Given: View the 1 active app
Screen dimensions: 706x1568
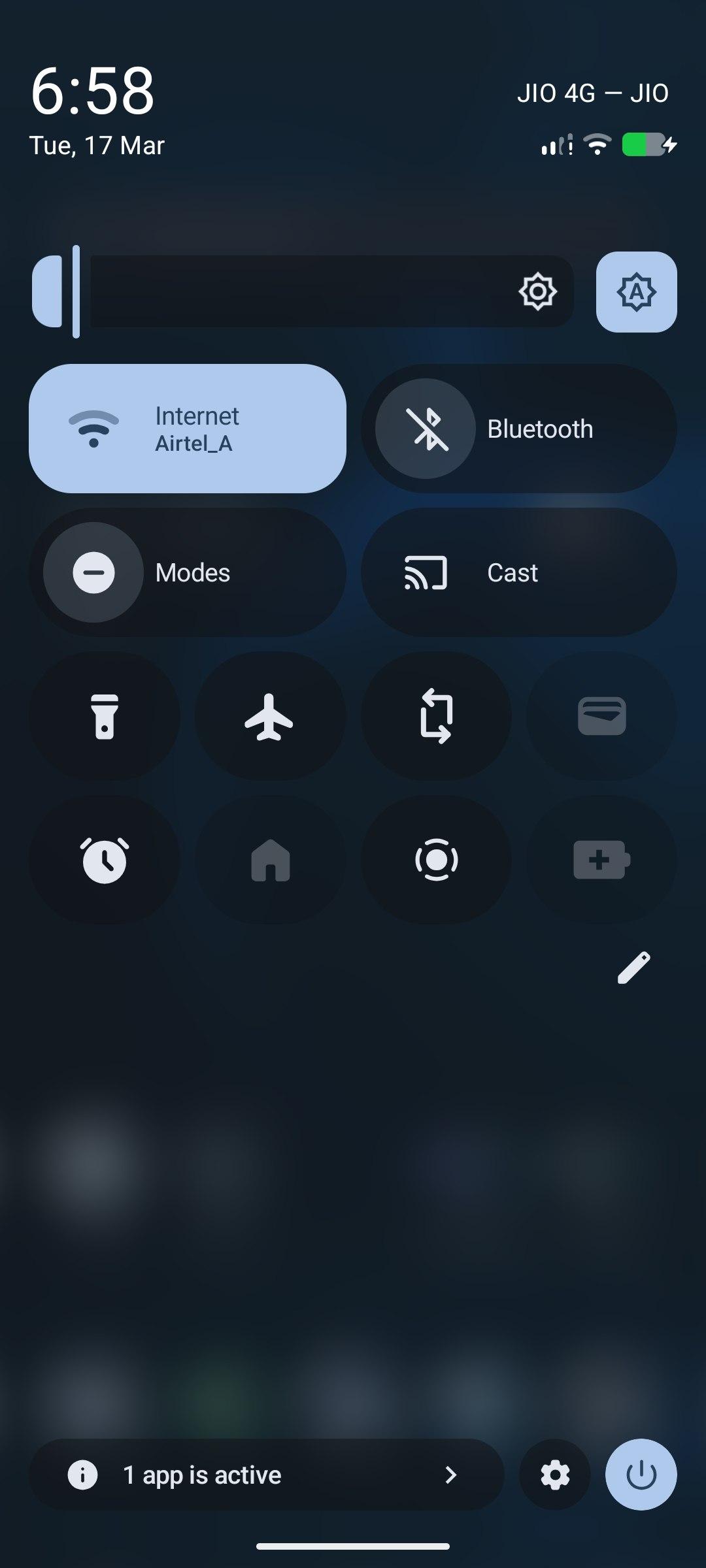Looking at the screenshot, I should [x=266, y=1475].
